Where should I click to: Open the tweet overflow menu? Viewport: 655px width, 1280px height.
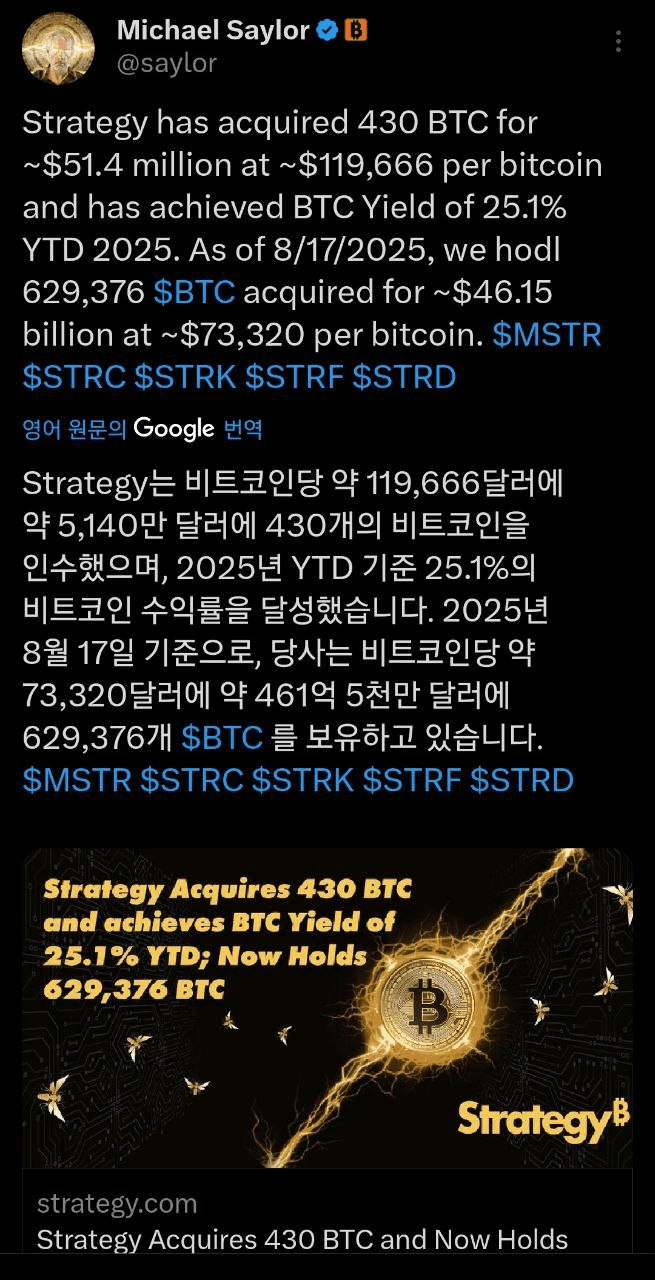(x=620, y=42)
